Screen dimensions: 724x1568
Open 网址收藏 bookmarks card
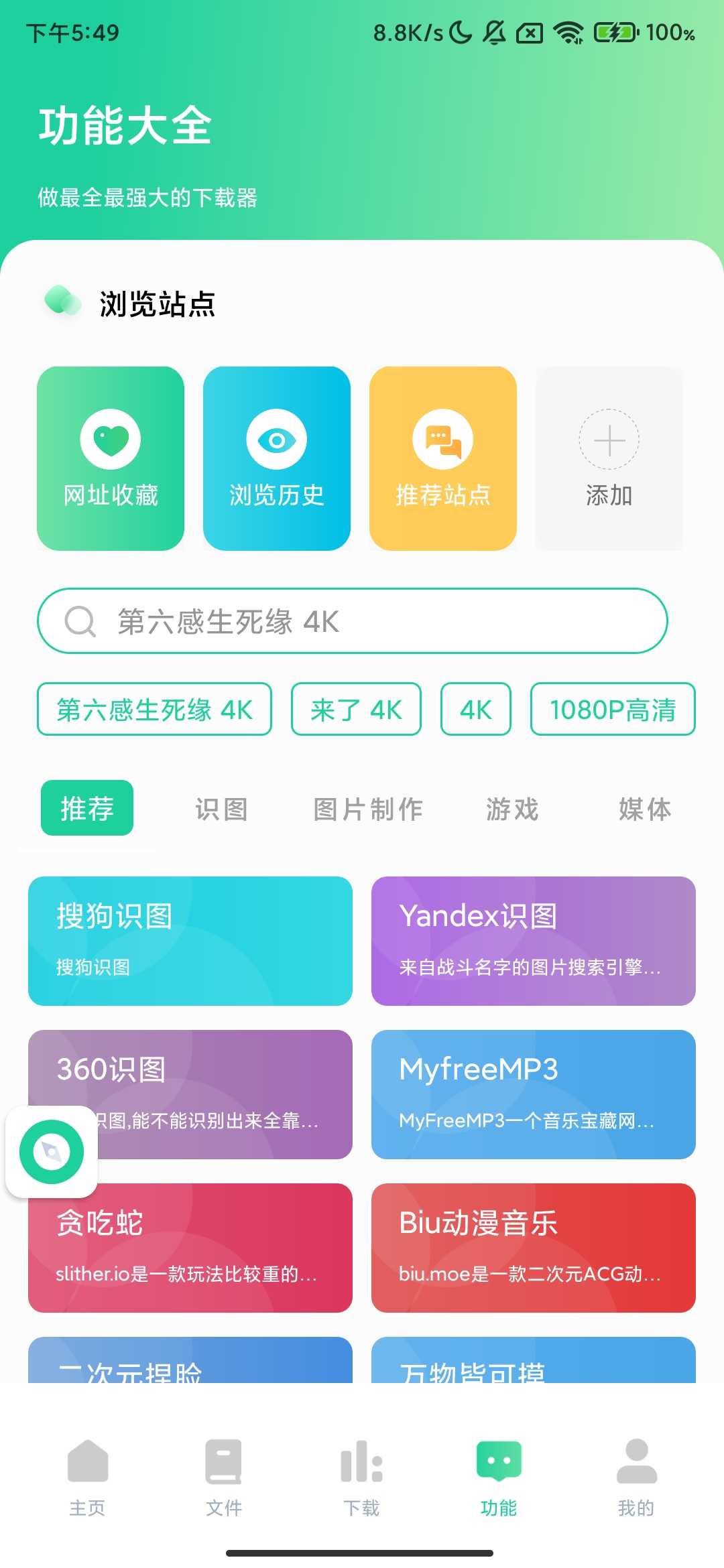(x=111, y=458)
